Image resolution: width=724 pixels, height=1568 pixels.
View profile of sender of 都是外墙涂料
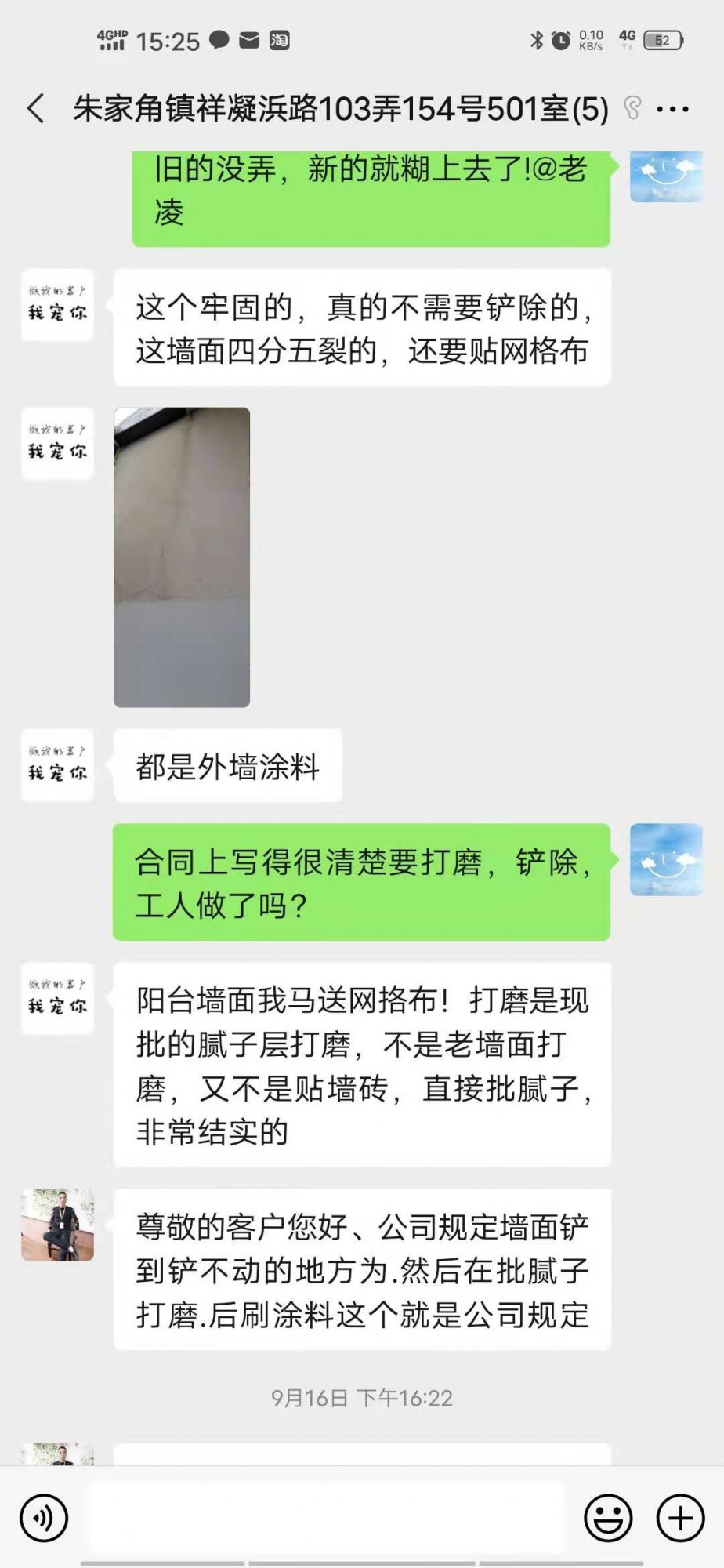pos(57,764)
